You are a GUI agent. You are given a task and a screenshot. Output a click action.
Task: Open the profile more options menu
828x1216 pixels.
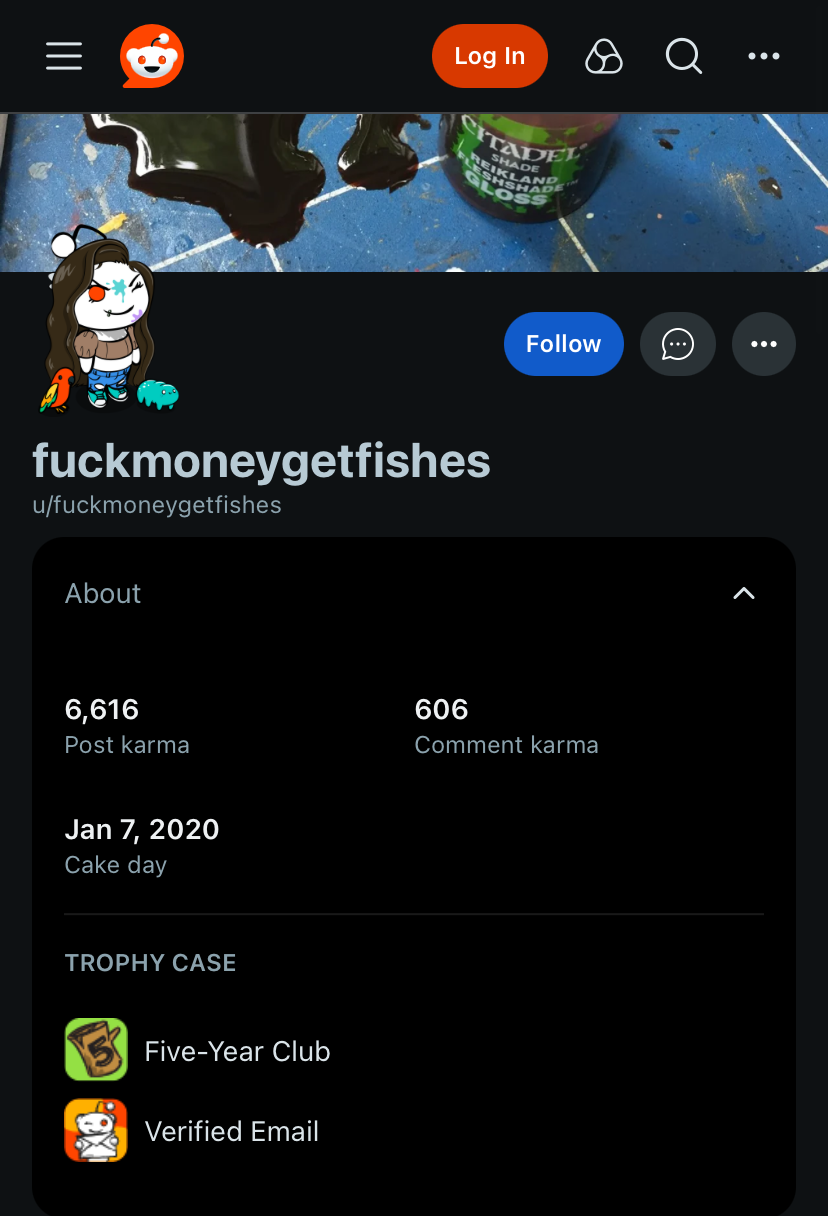click(x=764, y=344)
